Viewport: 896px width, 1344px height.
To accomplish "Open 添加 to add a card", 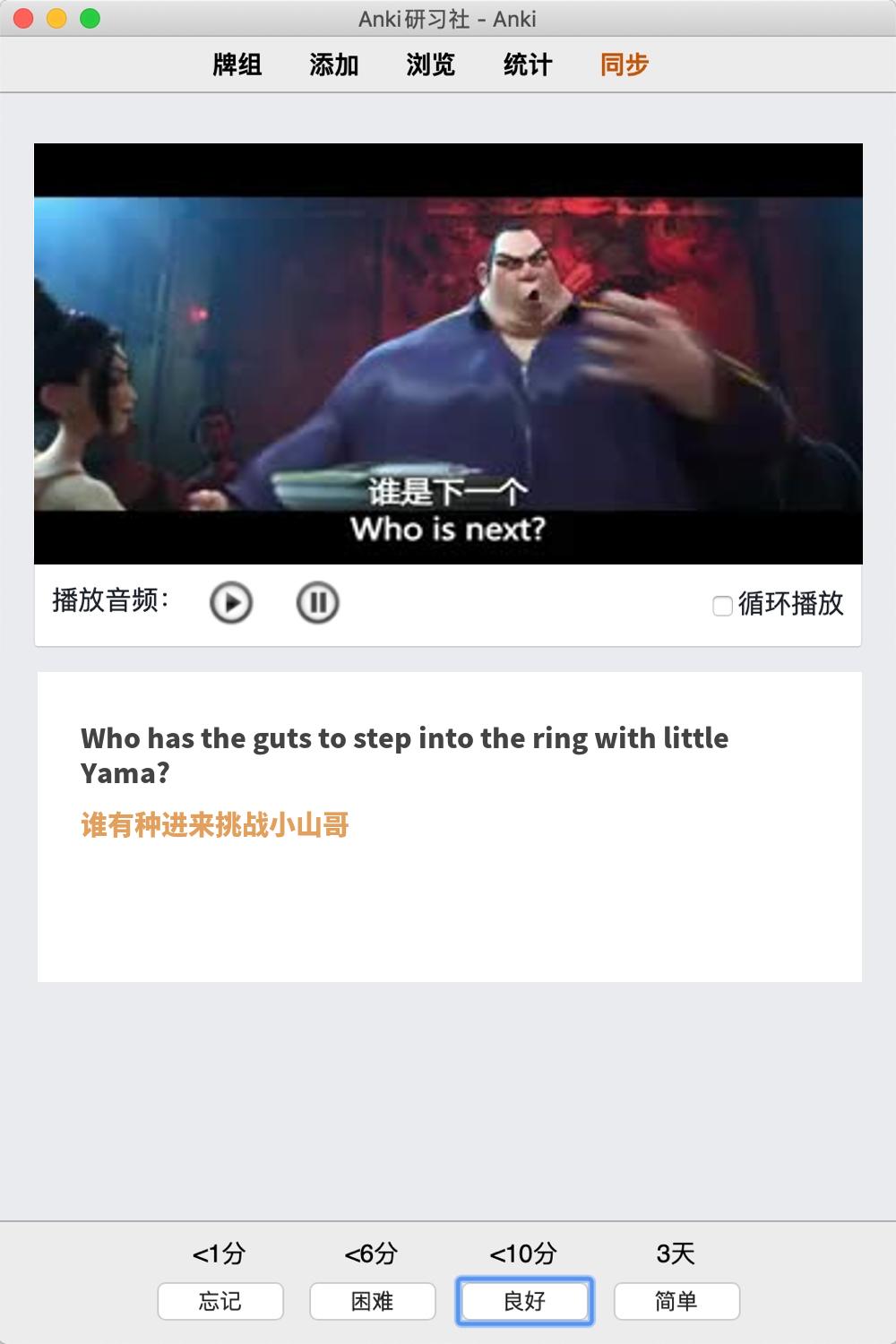I will point(334,65).
